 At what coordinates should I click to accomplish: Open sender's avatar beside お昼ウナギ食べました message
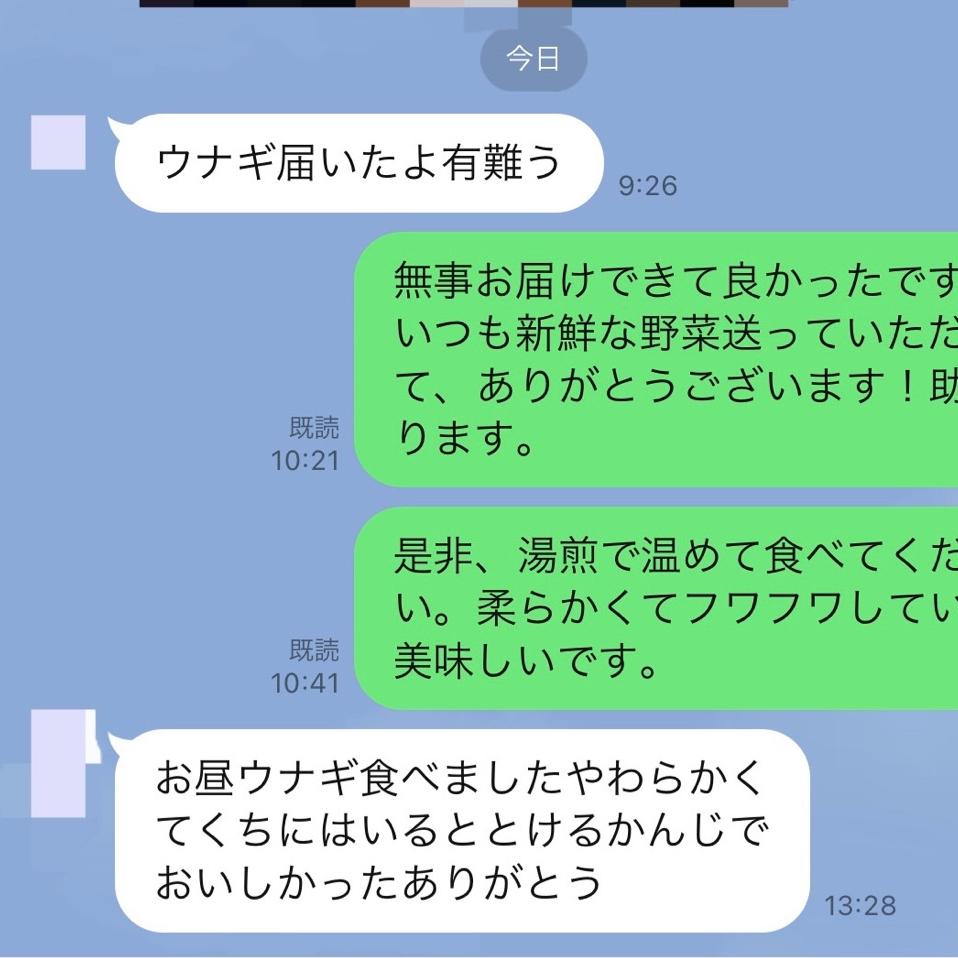[x=59, y=762]
